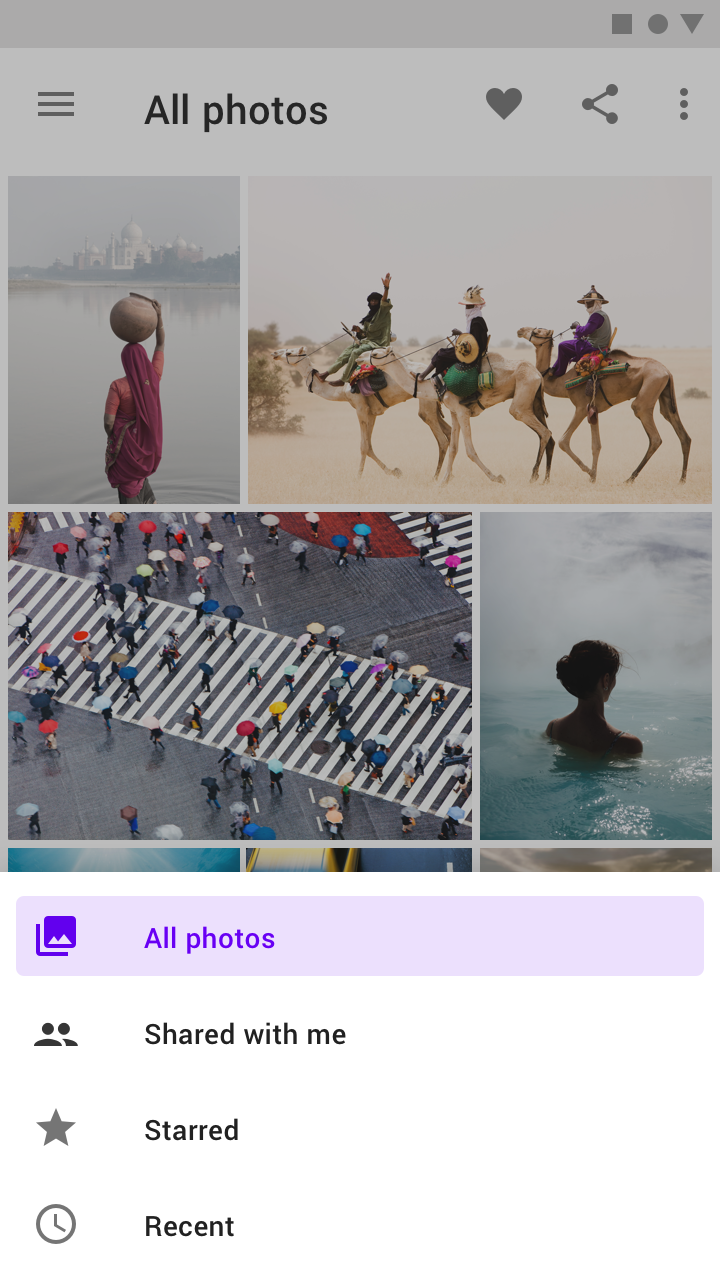
Task: Tap the hamburger menu button
Action: click(56, 104)
